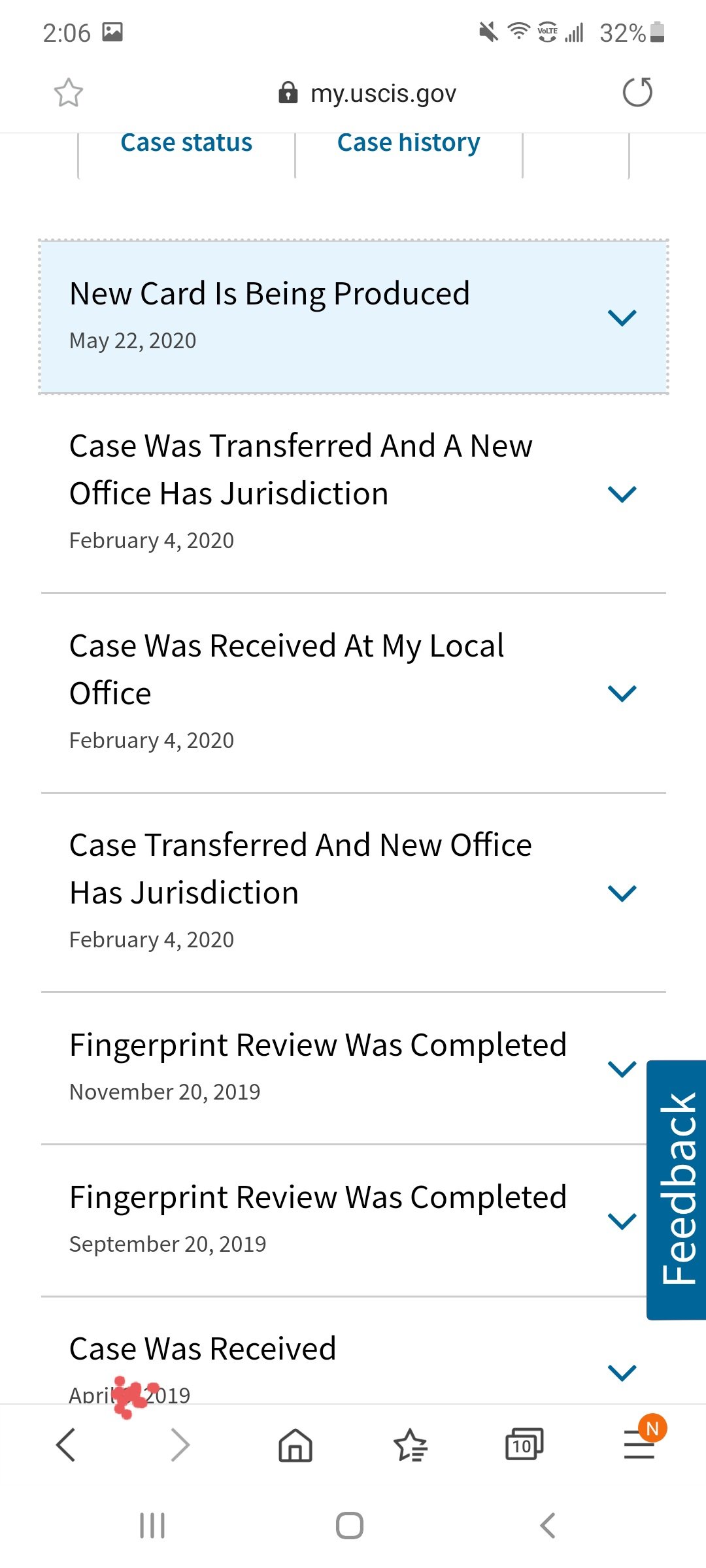Screen dimensions: 706x1568
Task: Bookmark this page with the star icon
Action: coord(69,93)
